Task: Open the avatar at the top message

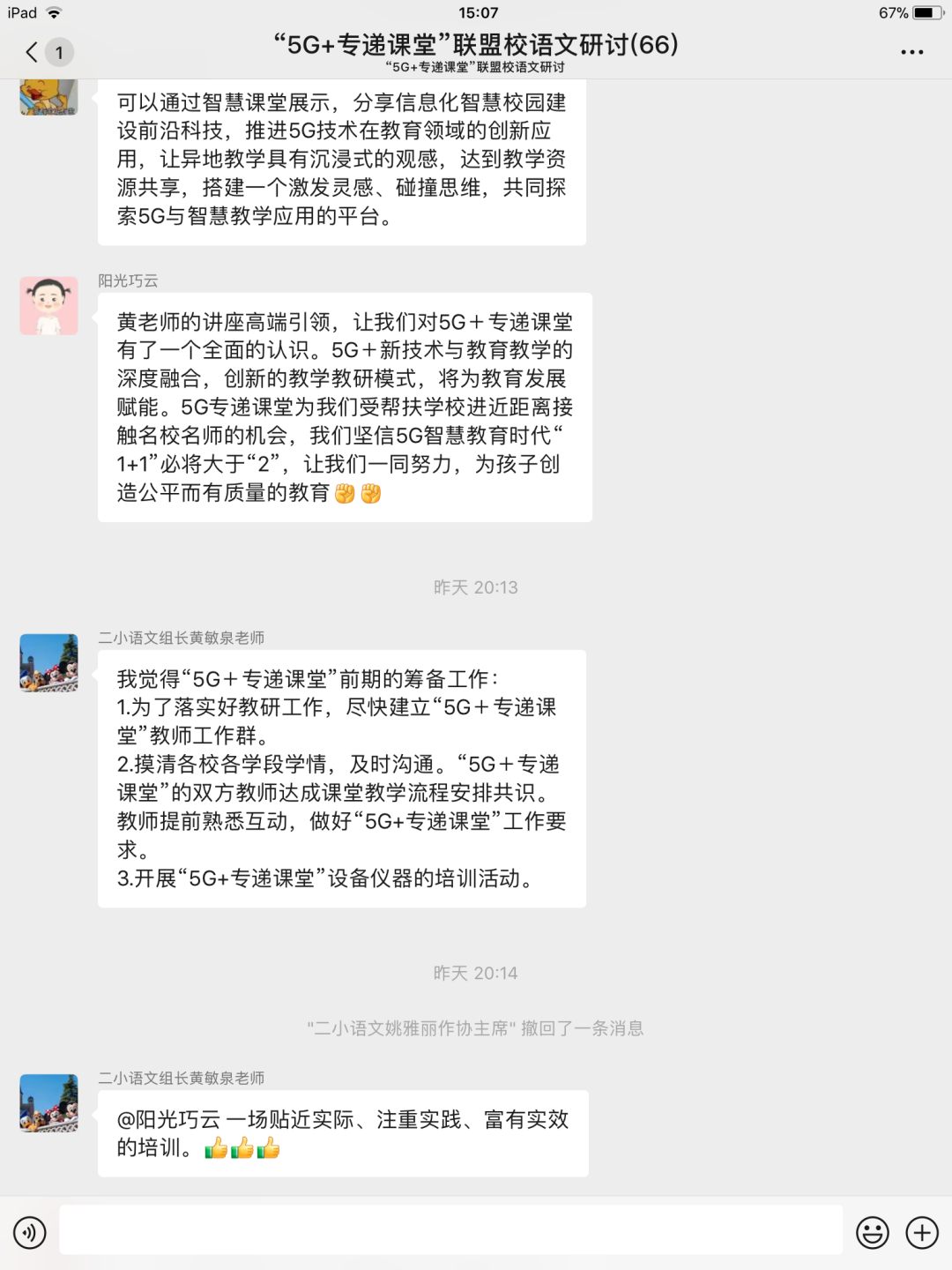Action: [x=49, y=96]
